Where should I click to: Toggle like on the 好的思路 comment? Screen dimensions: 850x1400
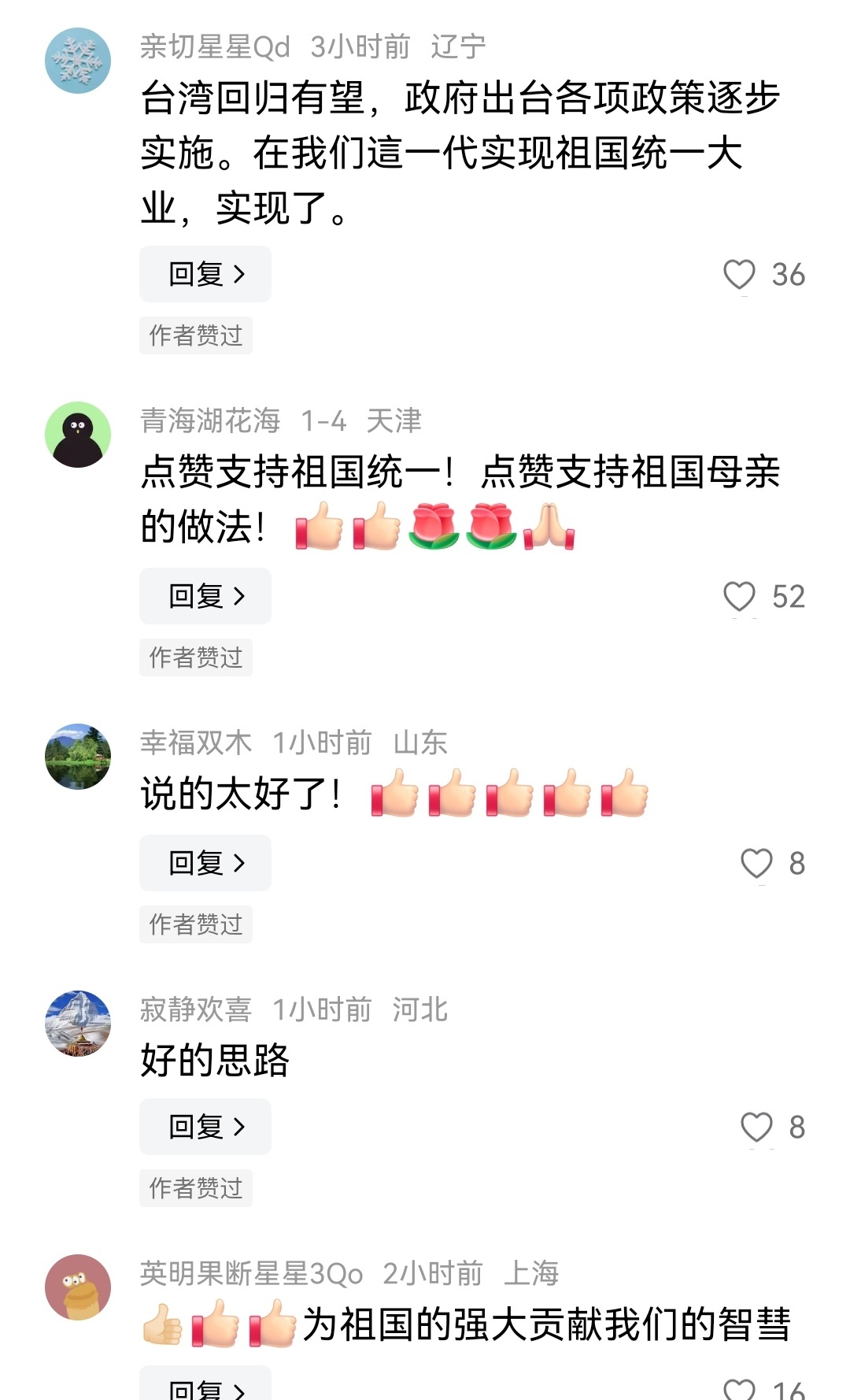(x=758, y=1128)
